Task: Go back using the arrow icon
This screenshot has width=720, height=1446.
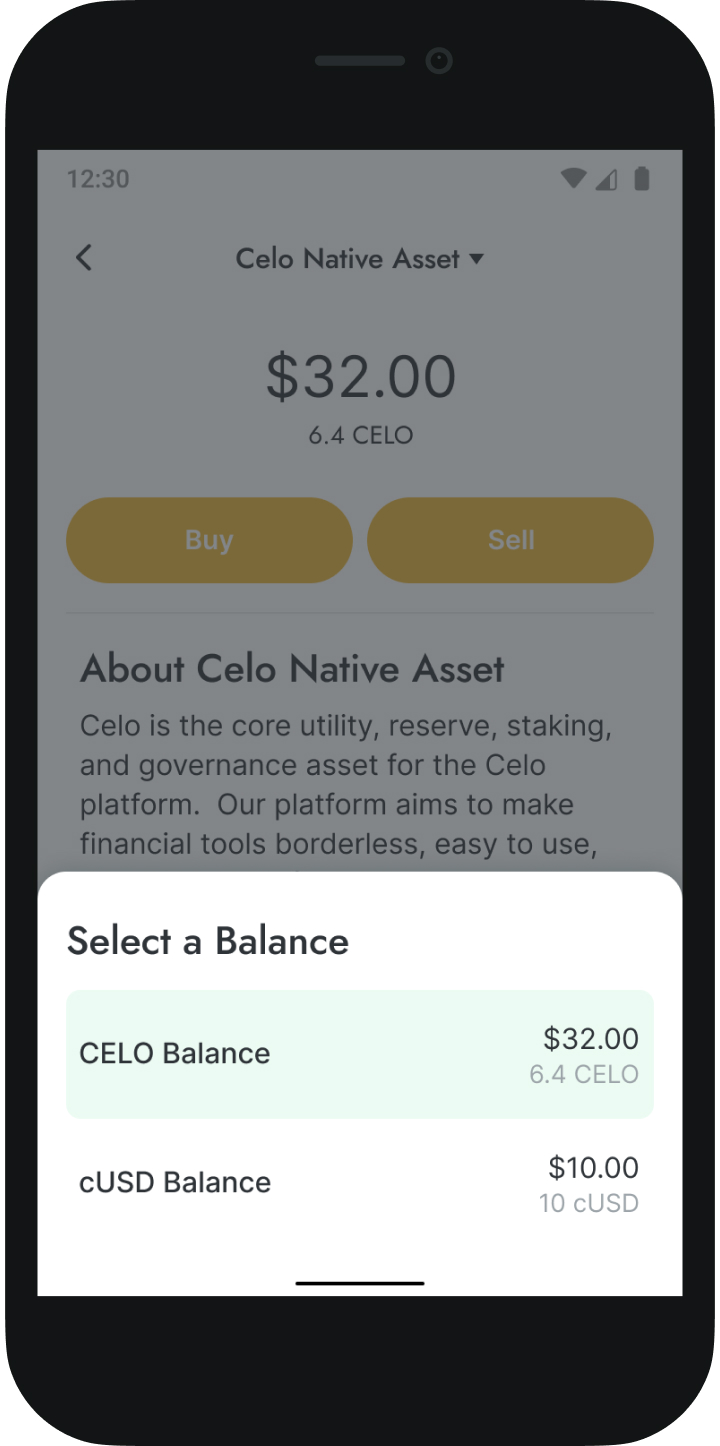Action: 84,258
